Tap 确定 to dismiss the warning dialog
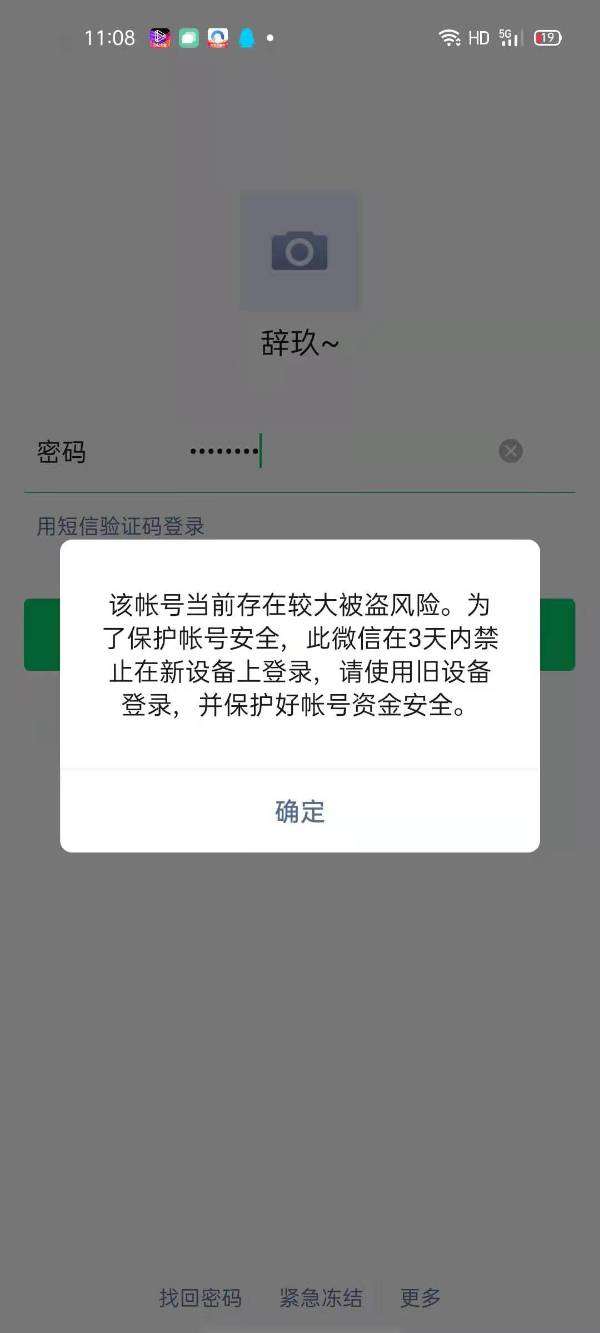The image size is (600, 1333). tap(300, 811)
